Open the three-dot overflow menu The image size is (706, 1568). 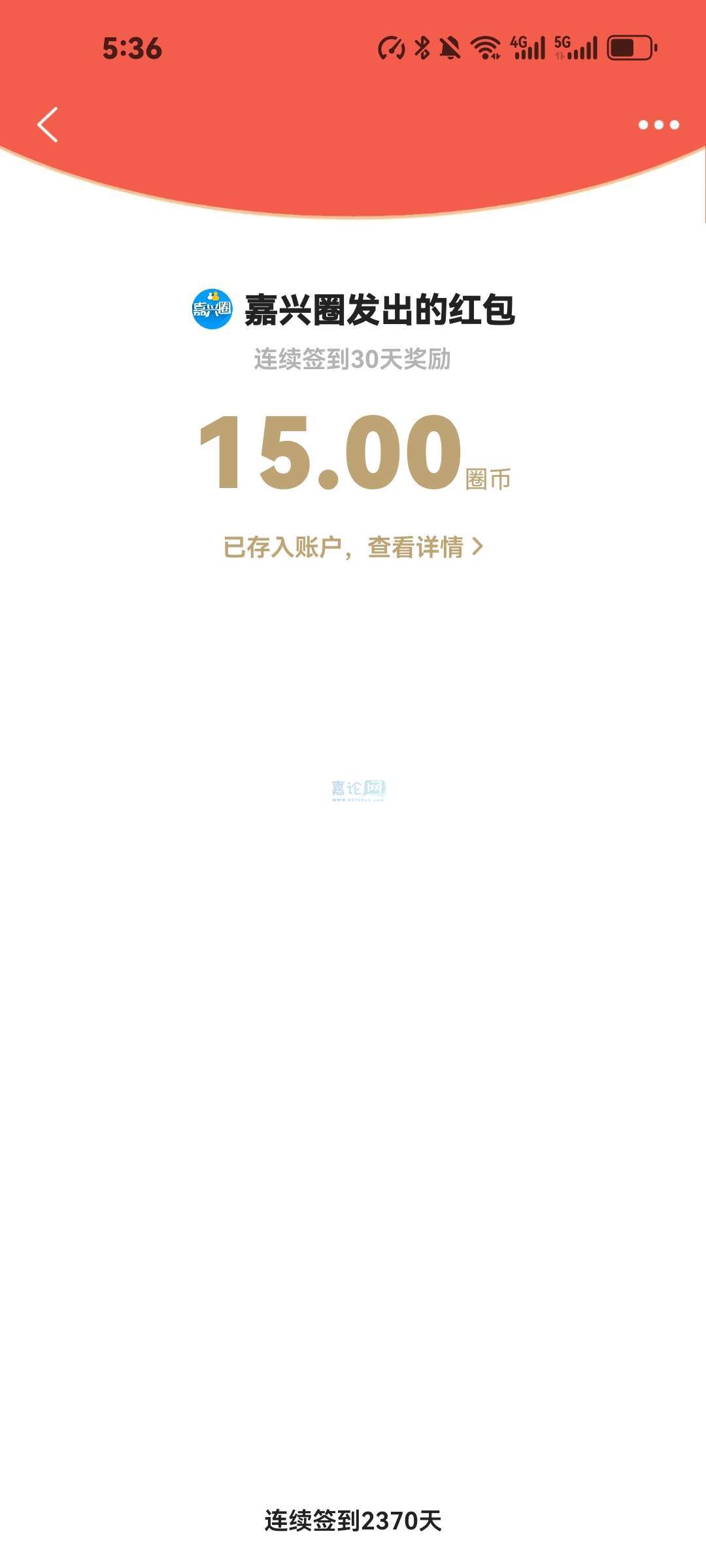click(658, 125)
